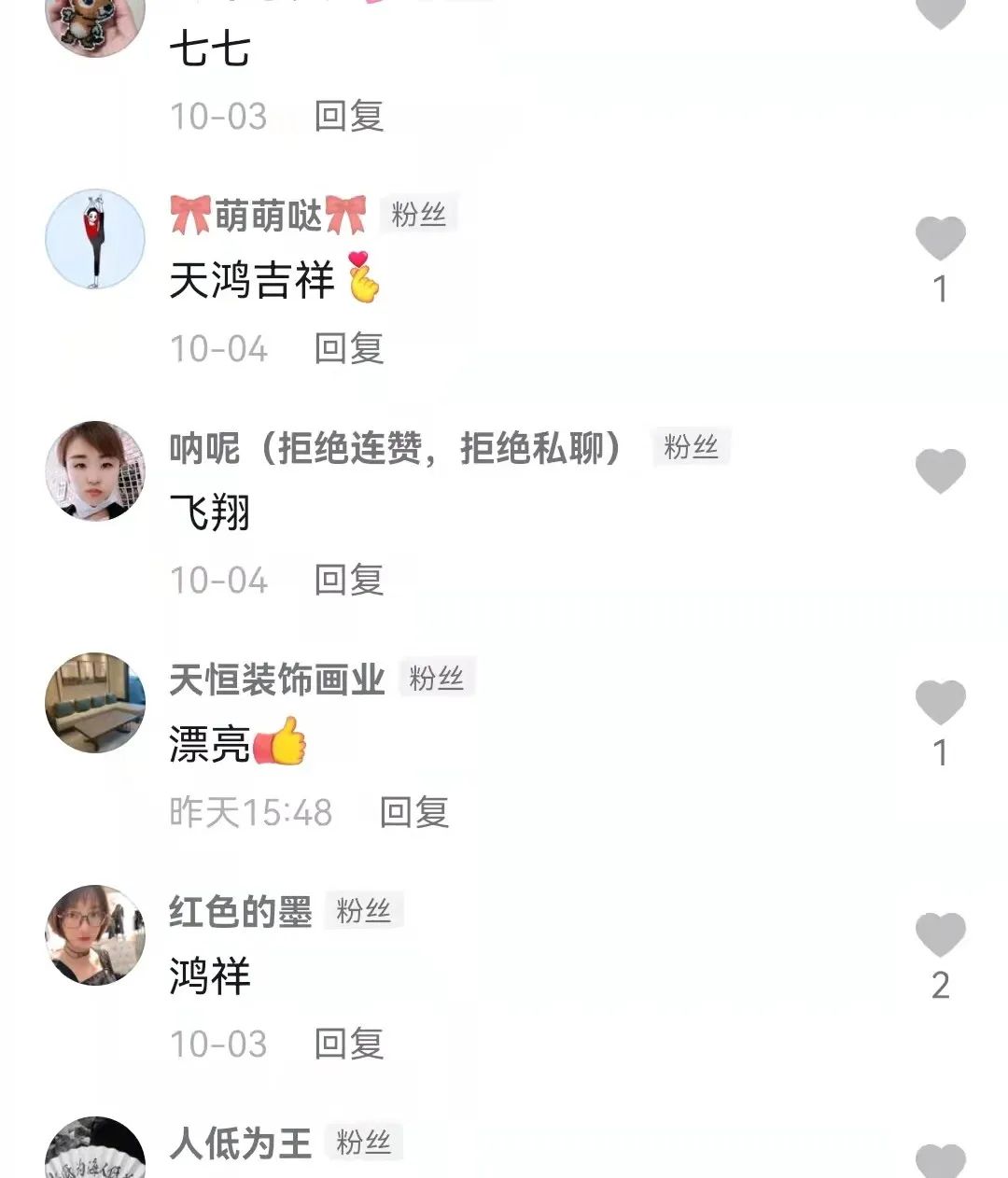Open the username 天恒装饰画业
1008x1178 pixels.
[277, 680]
